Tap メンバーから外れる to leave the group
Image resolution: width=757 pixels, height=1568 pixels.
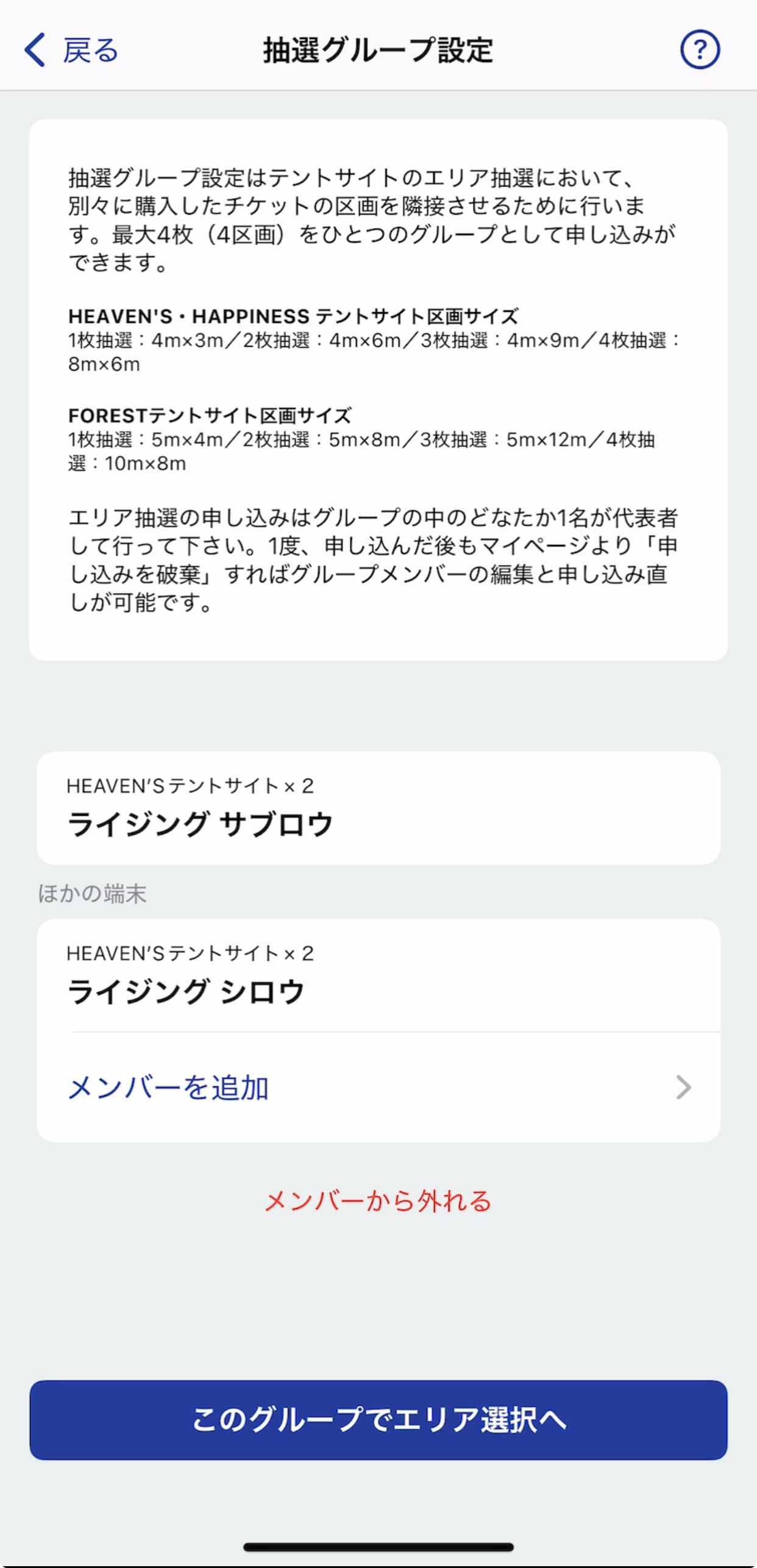click(x=378, y=1200)
